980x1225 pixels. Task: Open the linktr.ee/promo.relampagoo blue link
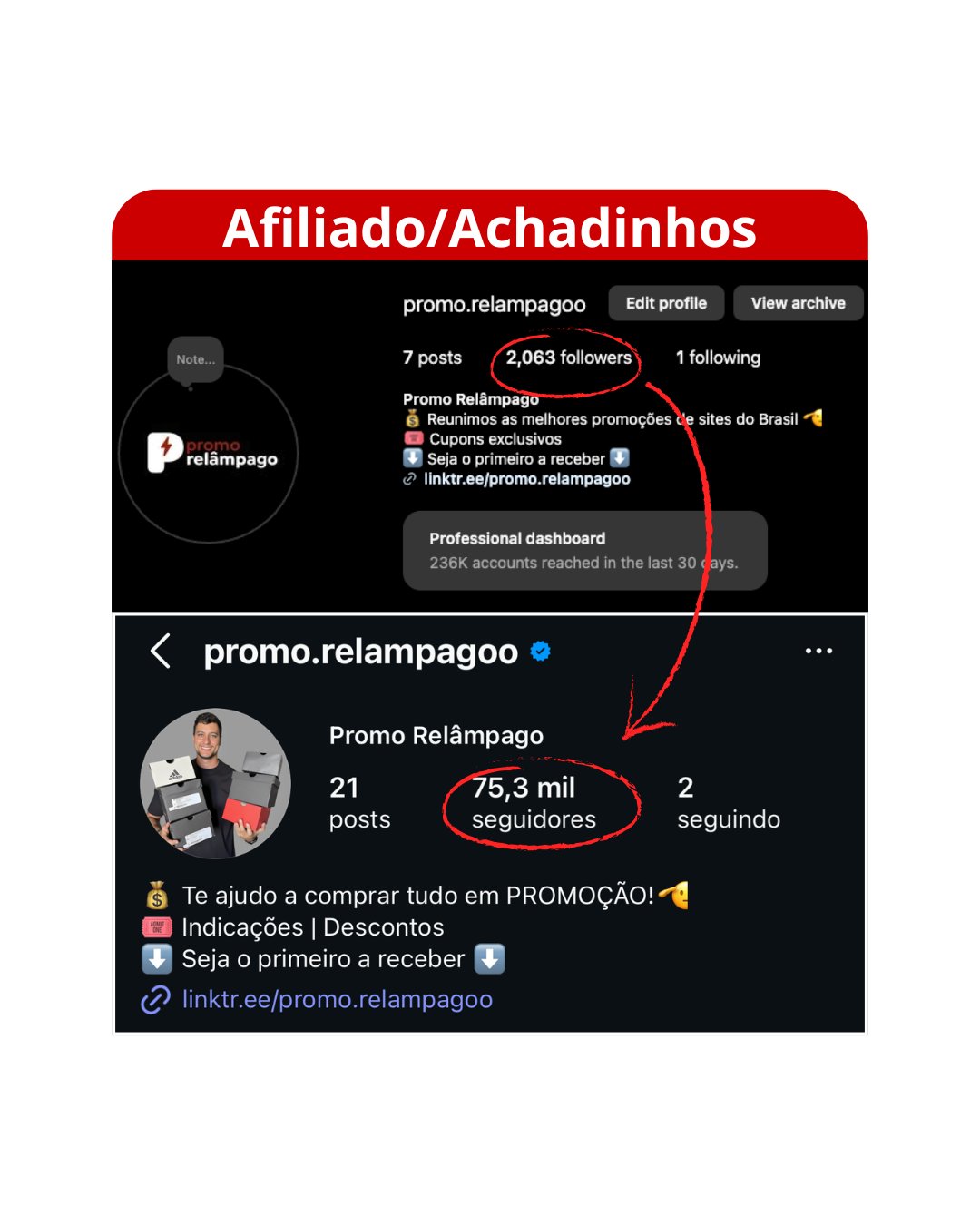click(x=335, y=999)
